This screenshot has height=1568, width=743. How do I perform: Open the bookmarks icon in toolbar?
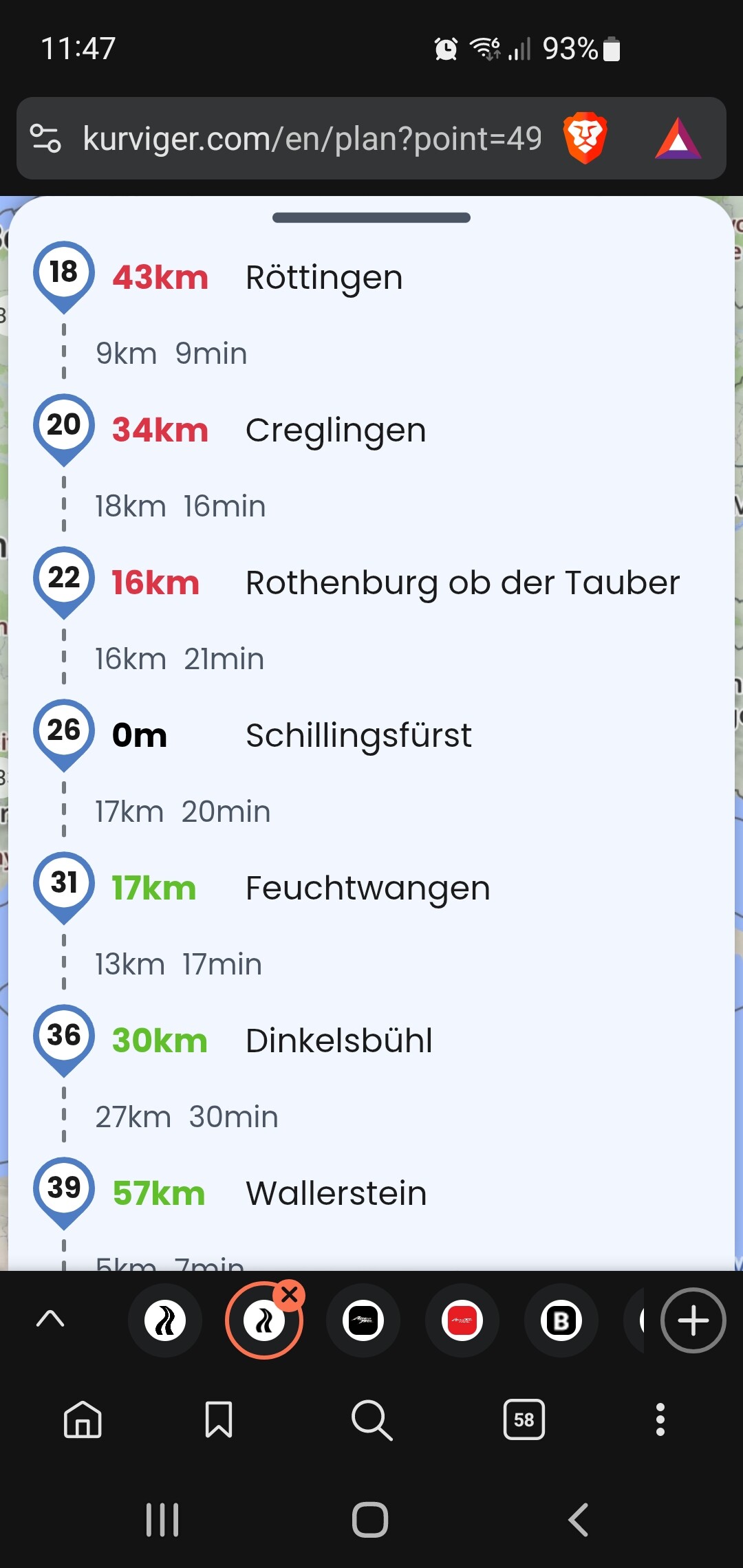tap(219, 1419)
